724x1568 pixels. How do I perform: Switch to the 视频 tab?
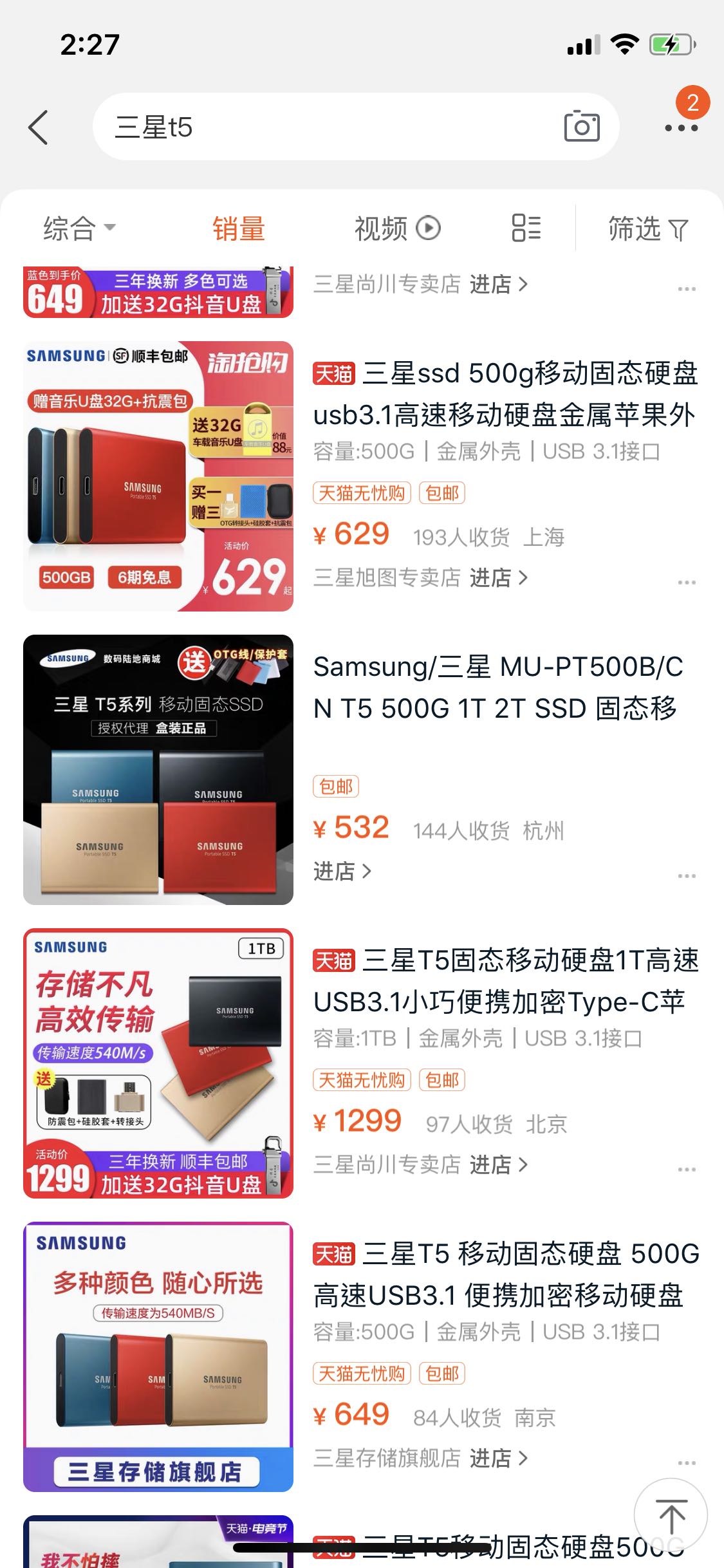tap(398, 229)
